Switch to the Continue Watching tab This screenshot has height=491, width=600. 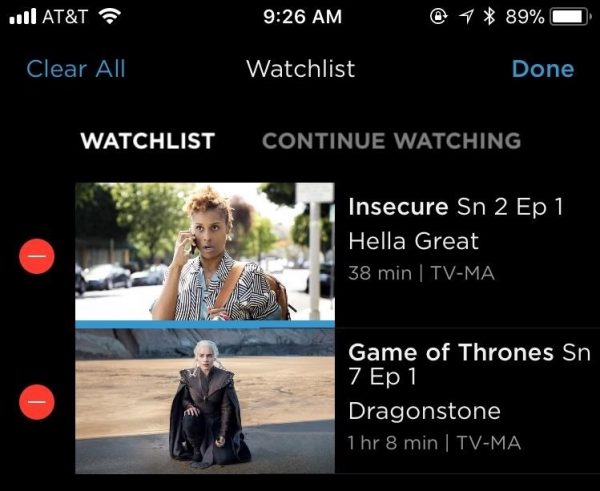click(391, 140)
